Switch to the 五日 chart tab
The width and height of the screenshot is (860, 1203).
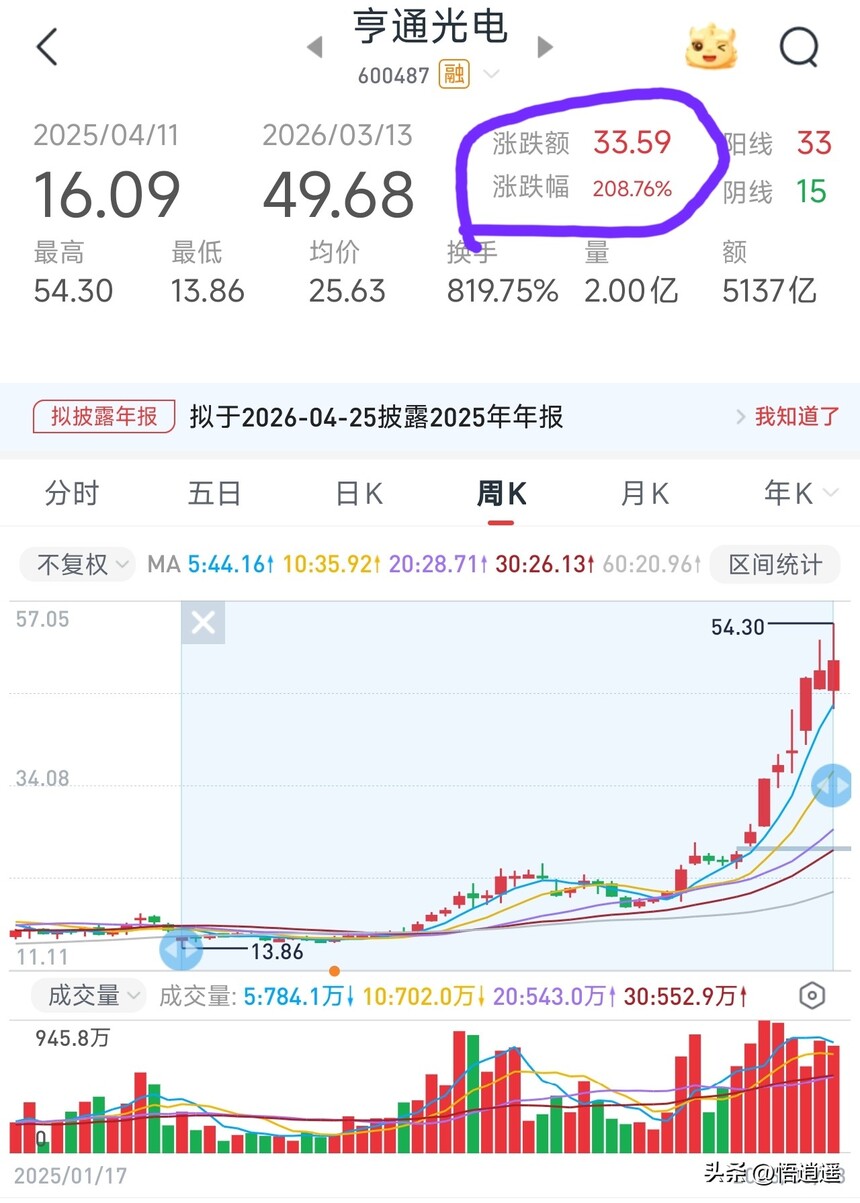click(x=215, y=493)
